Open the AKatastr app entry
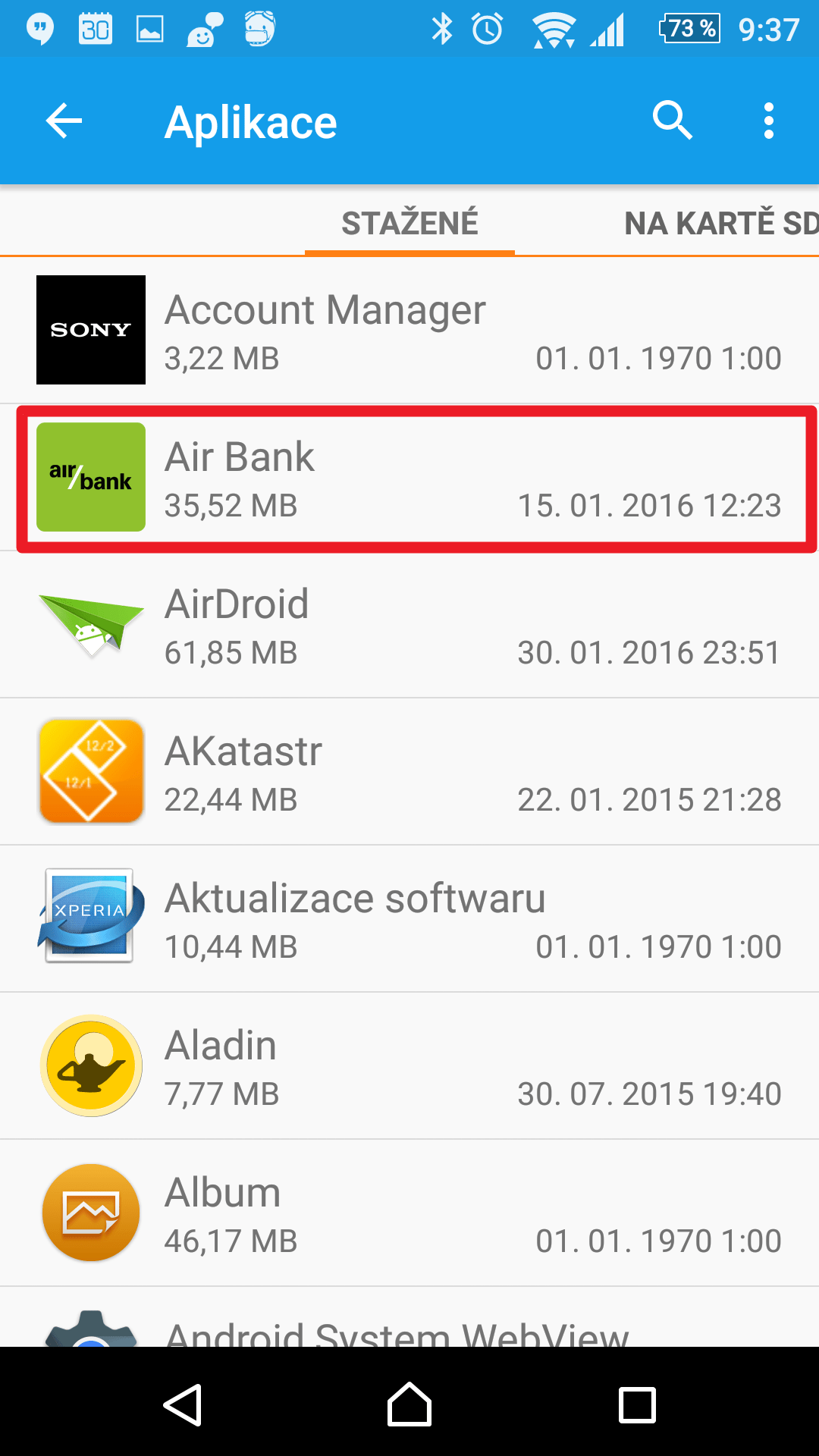Viewport: 819px width, 1456px height. click(409, 773)
